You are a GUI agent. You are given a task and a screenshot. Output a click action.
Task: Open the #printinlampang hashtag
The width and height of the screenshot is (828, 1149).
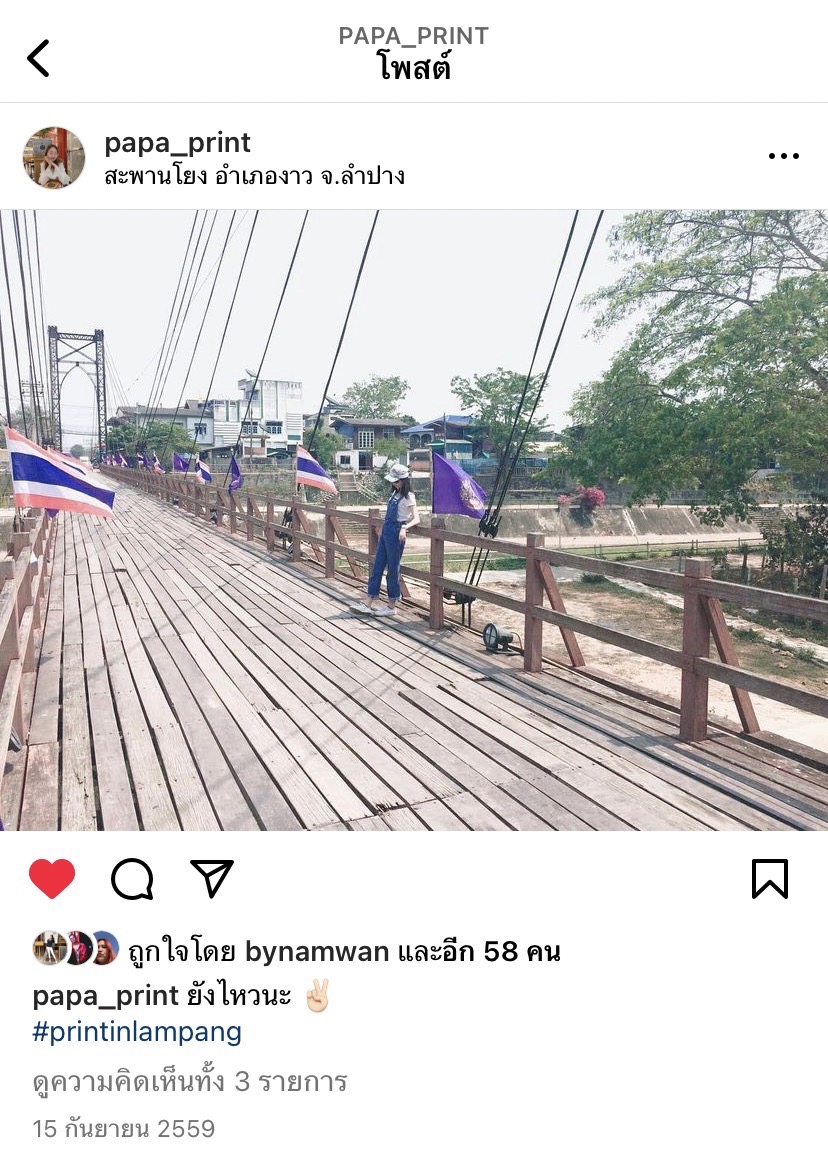137,1032
